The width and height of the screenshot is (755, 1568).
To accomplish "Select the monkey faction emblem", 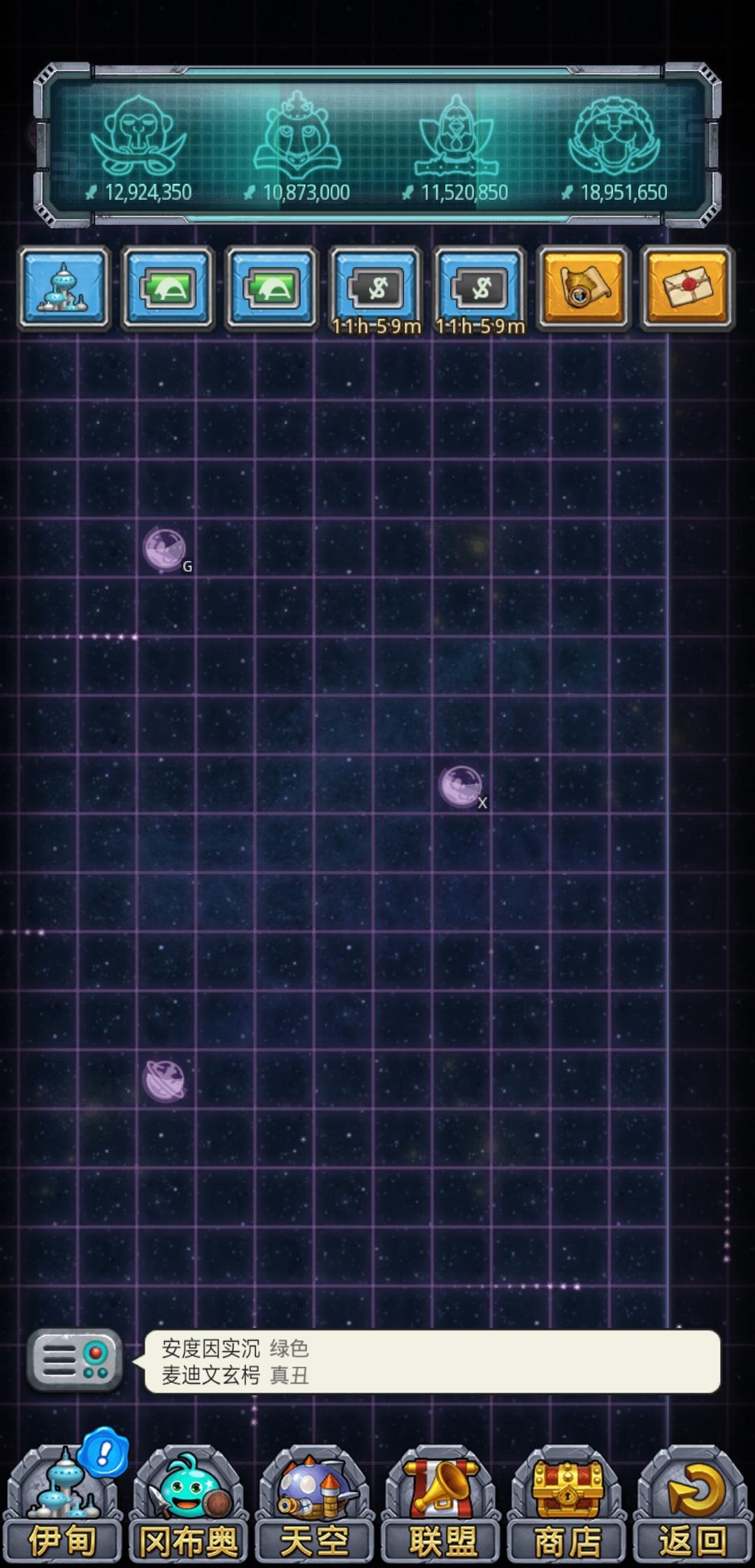I will pyautogui.click(x=137, y=136).
